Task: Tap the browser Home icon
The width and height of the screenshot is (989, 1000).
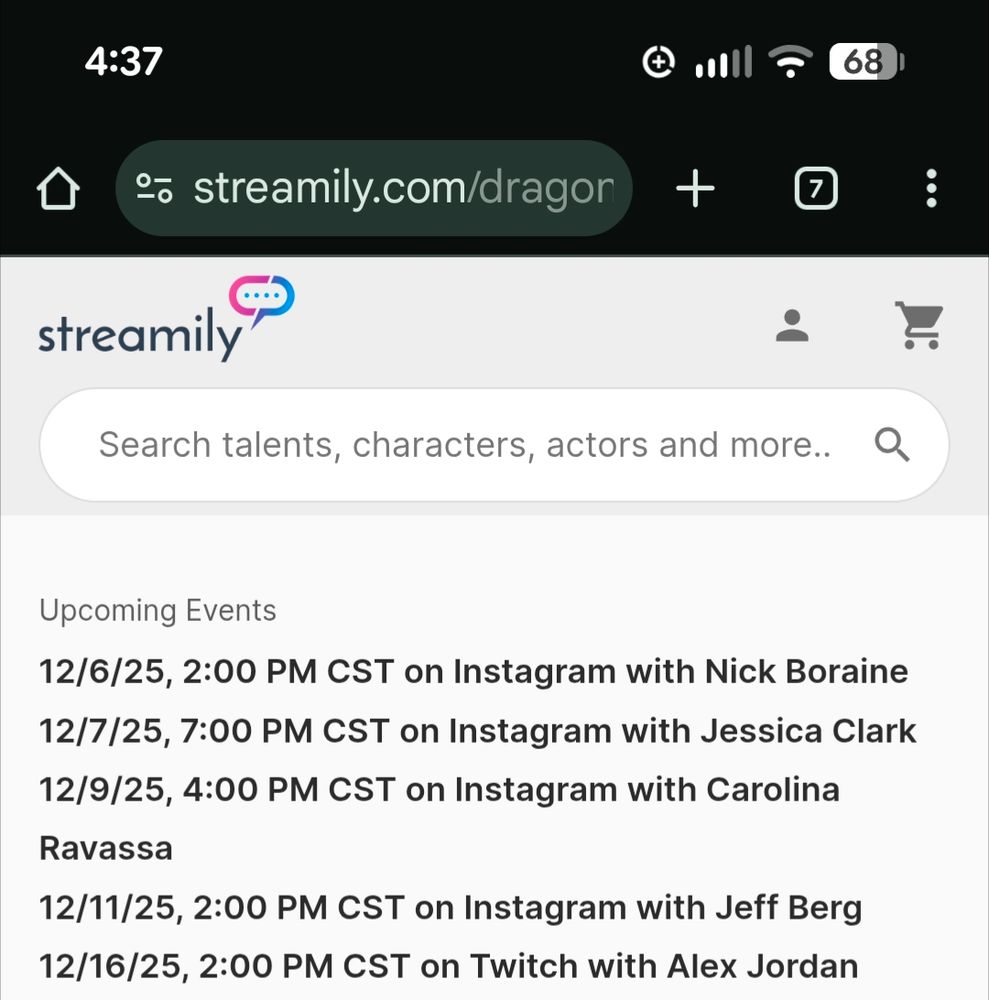Action: tap(58, 188)
